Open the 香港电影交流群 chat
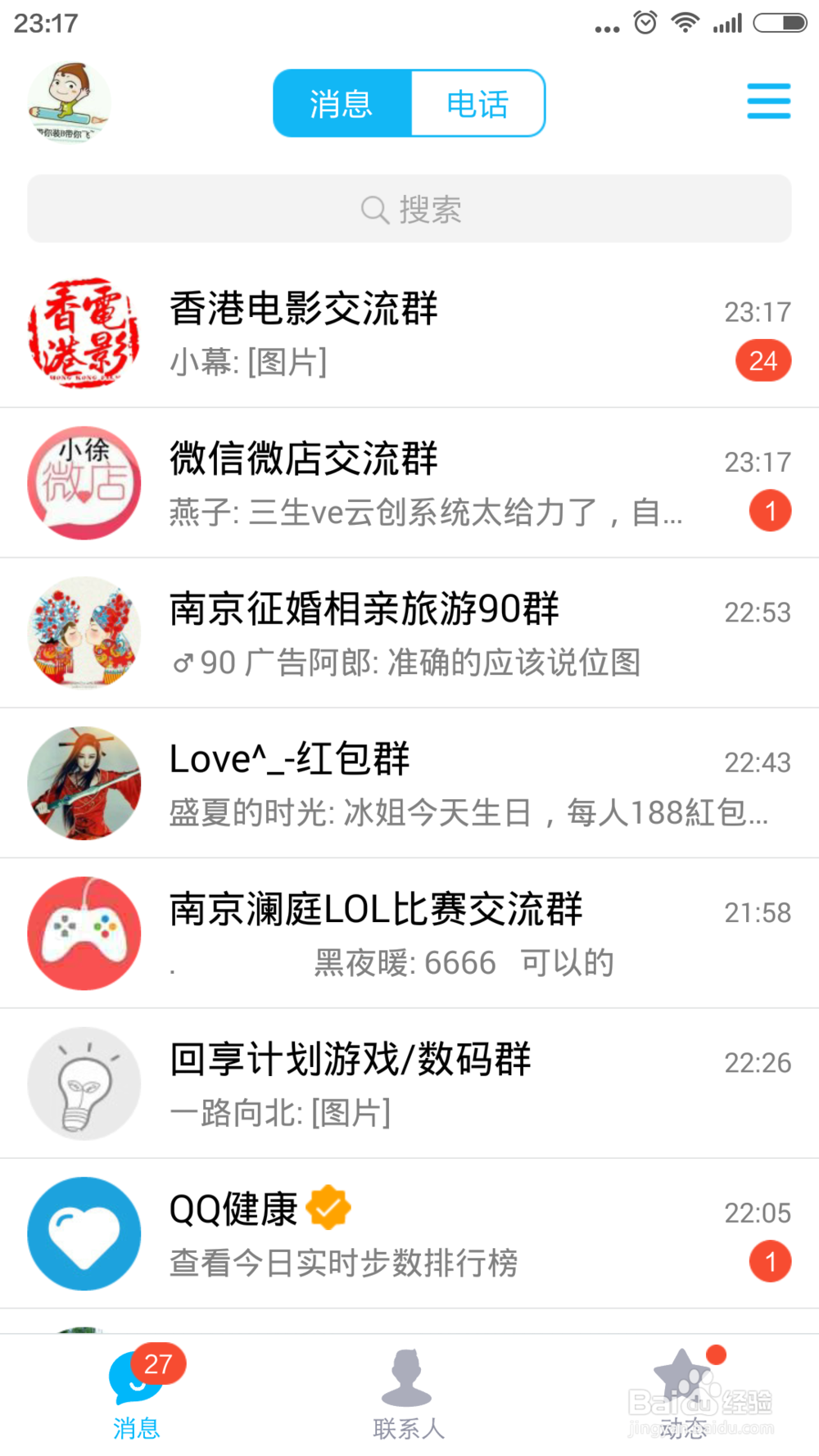This screenshot has width=819, height=1456. 409,334
